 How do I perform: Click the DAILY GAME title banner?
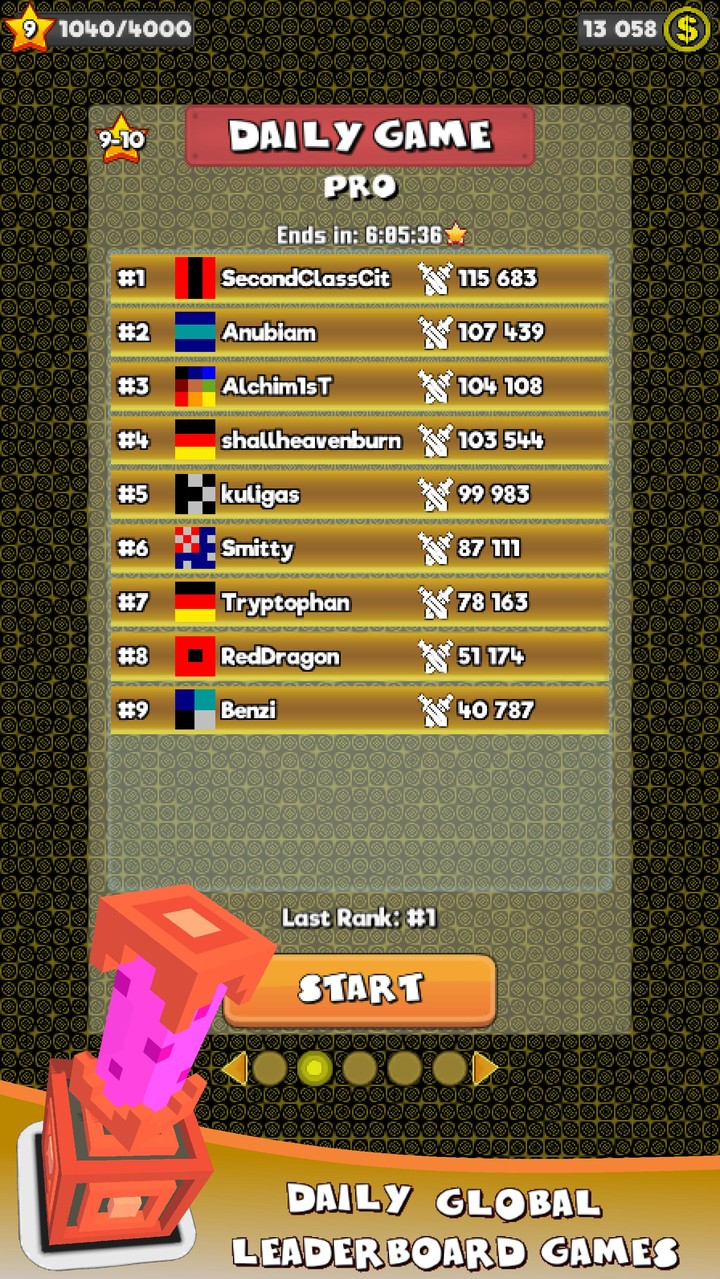pos(360,135)
